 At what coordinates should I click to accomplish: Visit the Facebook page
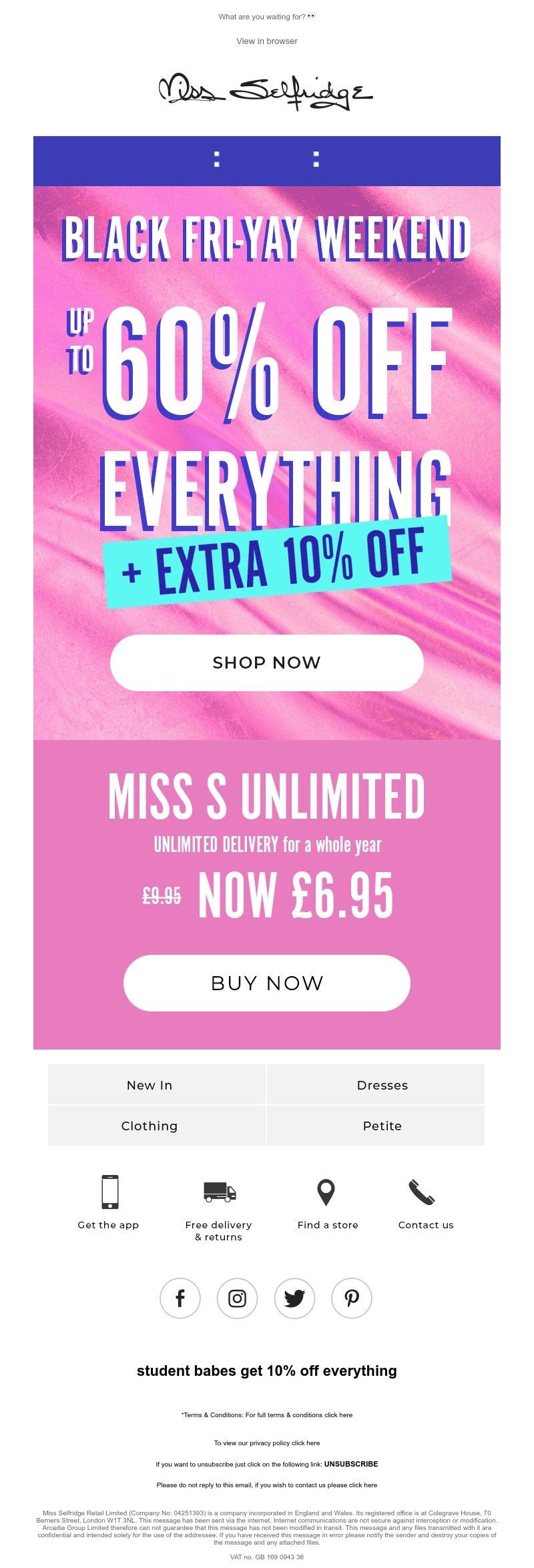tap(180, 1298)
